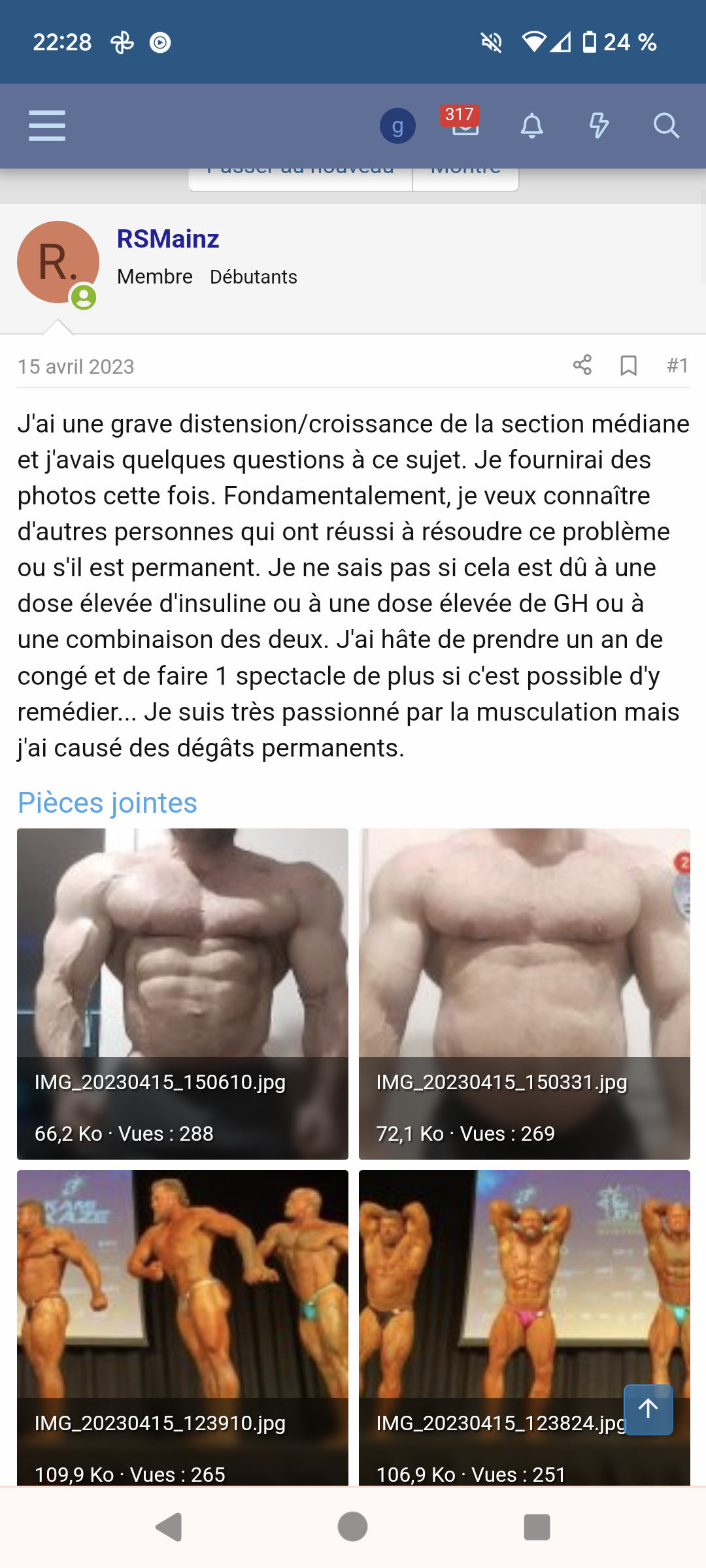Open the forum search
The height and width of the screenshot is (1568, 706).
tap(666, 125)
